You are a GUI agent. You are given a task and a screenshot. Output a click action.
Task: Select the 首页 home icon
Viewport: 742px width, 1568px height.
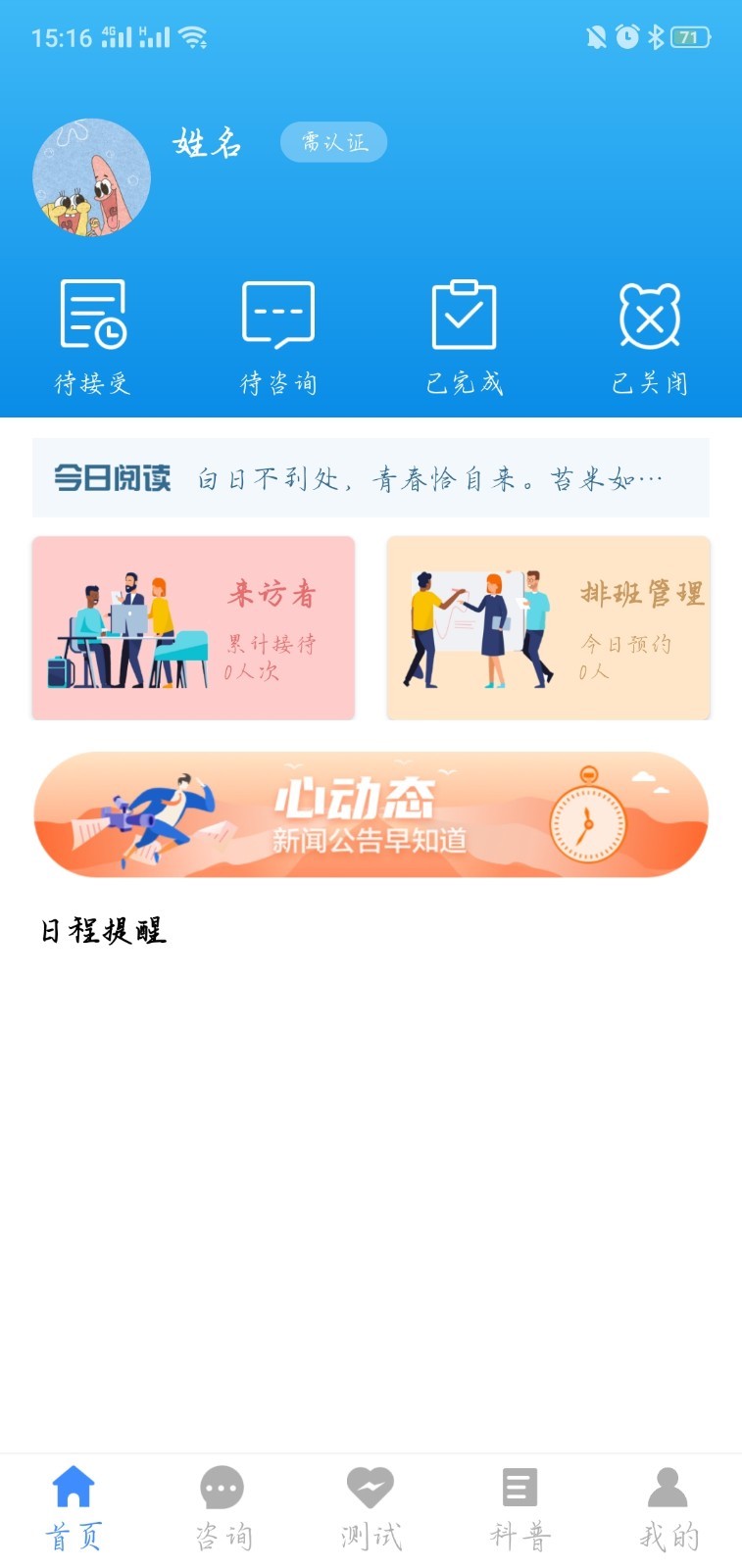coord(74,1499)
